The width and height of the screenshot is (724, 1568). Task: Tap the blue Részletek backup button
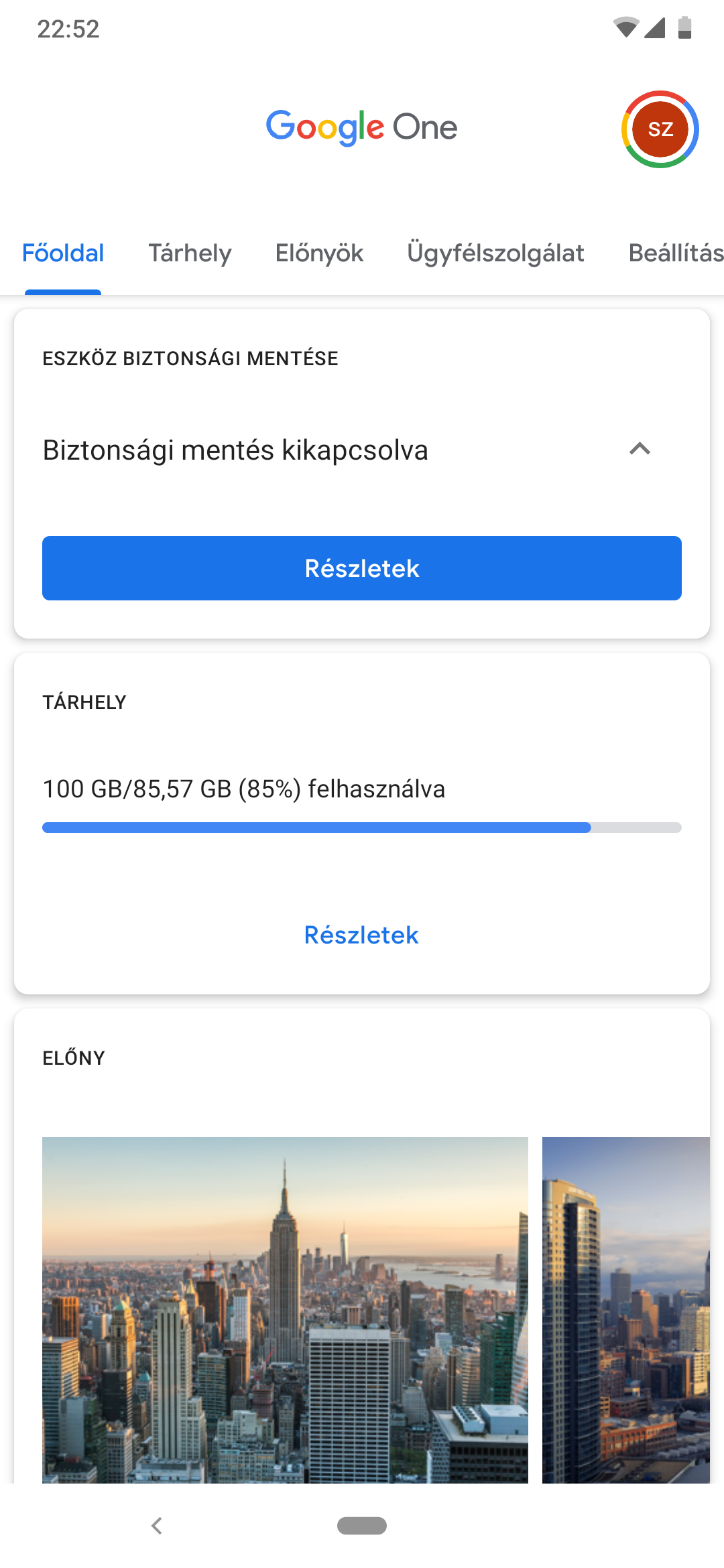pyautogui.click(x=362, y=568)
